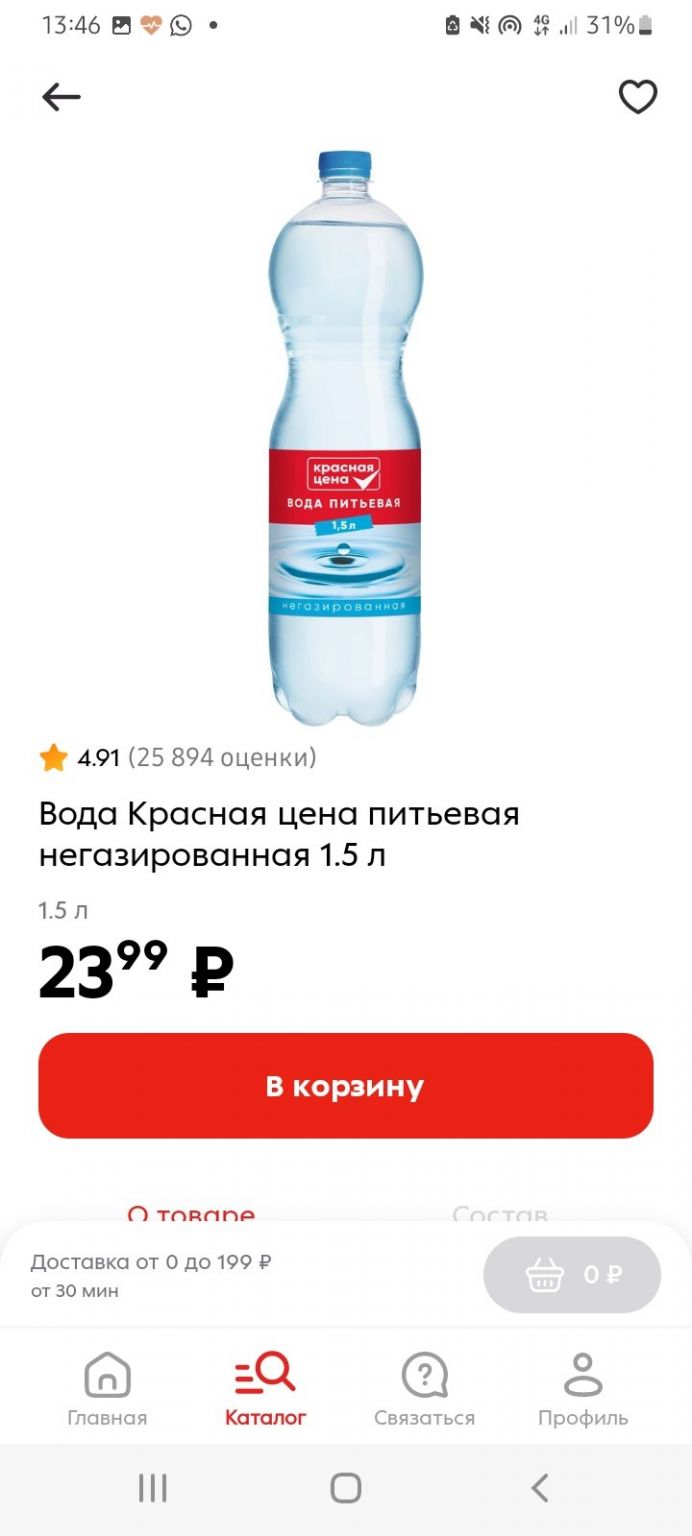Open the 25 894 оценки rating
Image resolution: width=692 pixels, height=1536 pixels.
[x=221, y=758]
